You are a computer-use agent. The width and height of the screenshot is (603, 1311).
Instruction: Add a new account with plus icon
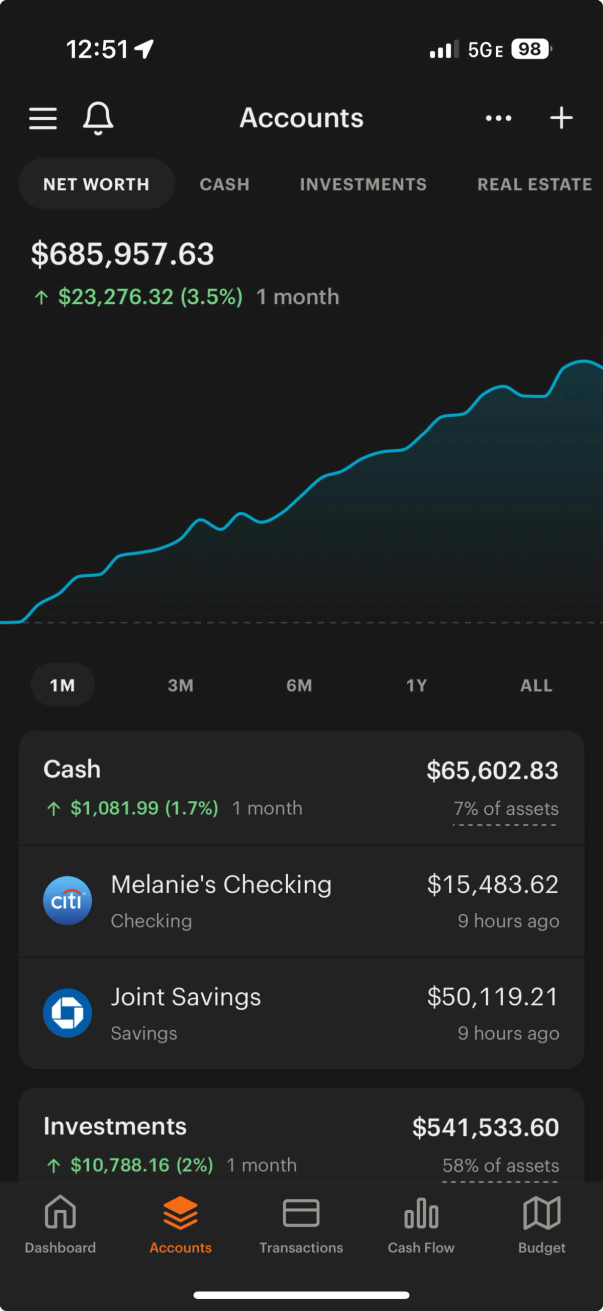pos(561,119)
